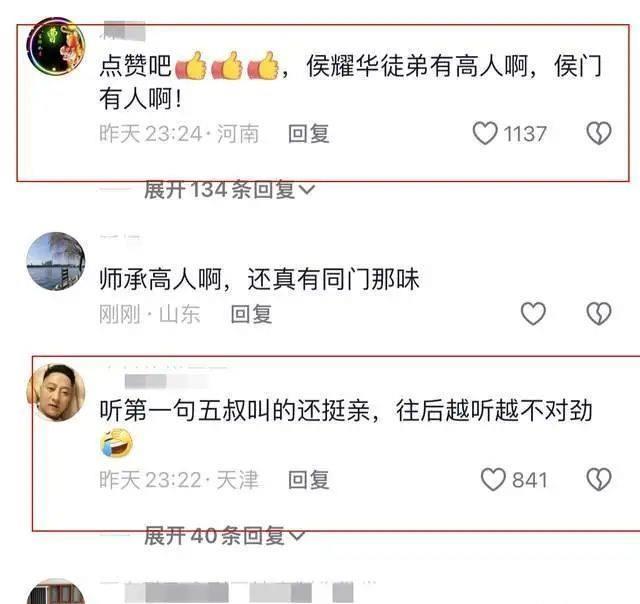Dislike the comment with 1137 likes
Viewport: 640px width, 604px height.
(x=598, y=133)
